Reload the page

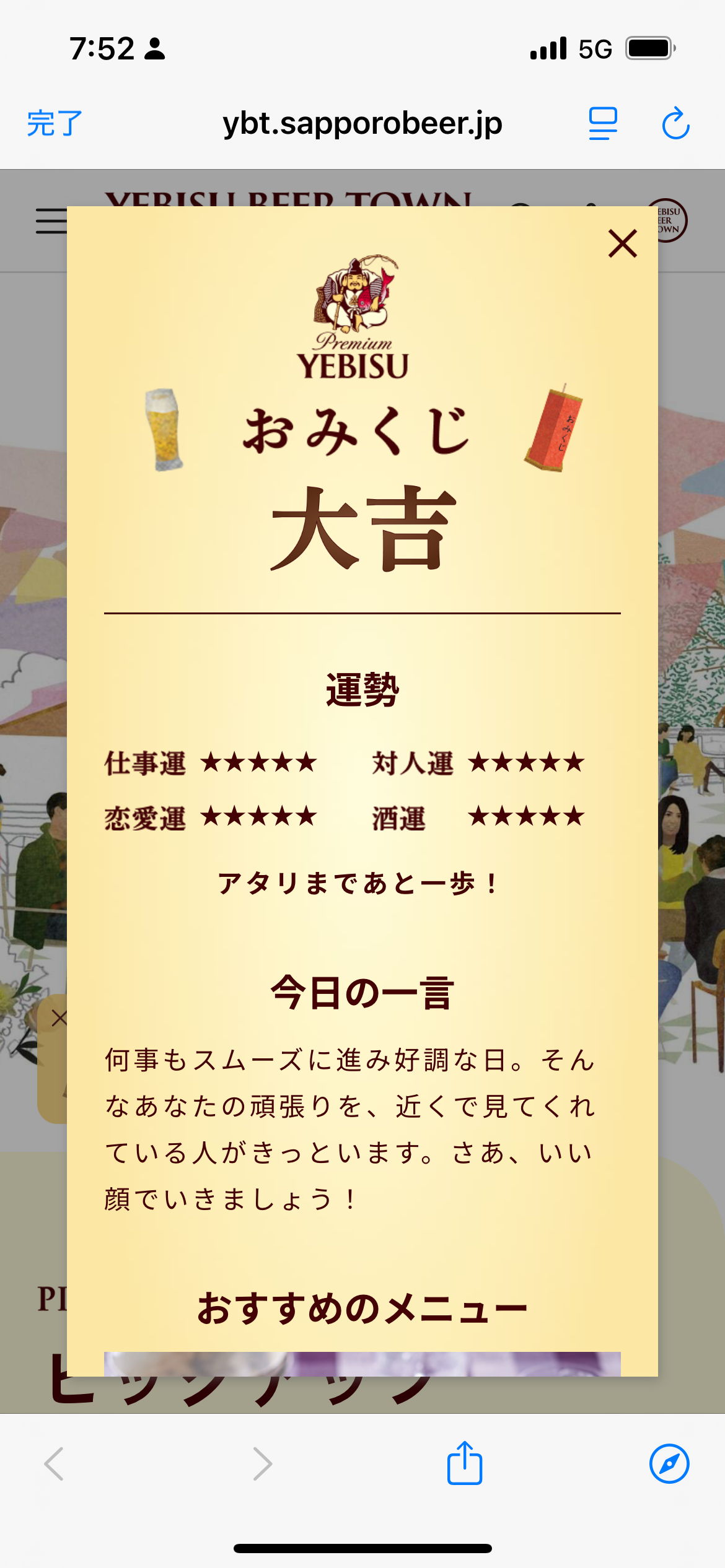pyautogui.click(x=675, y=123)
